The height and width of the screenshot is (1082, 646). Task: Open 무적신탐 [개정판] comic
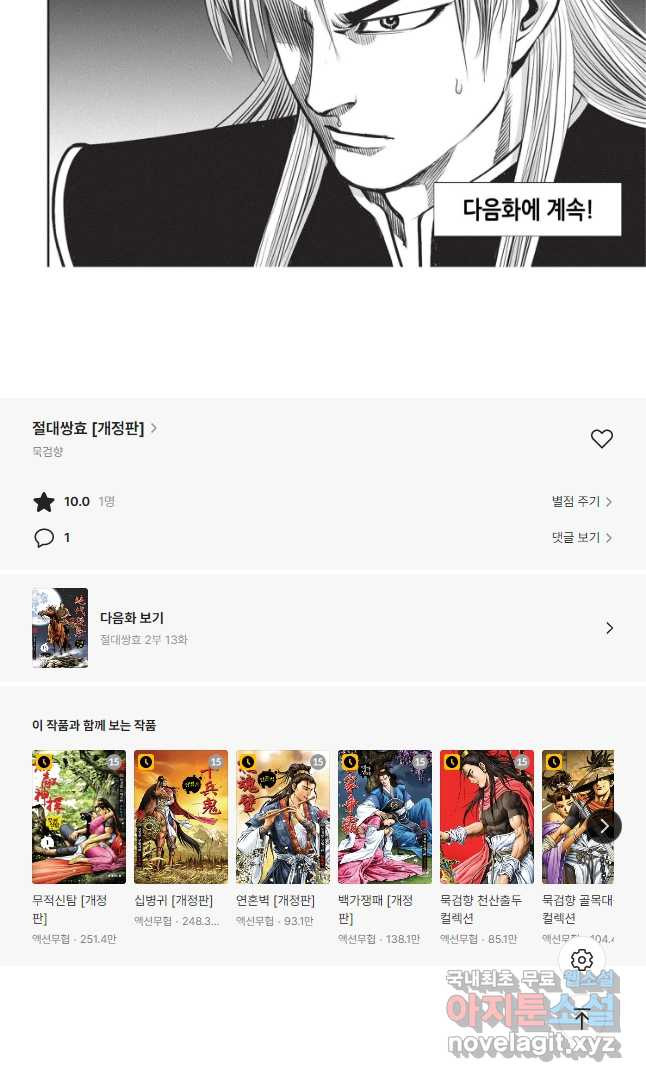pos(79,817)
